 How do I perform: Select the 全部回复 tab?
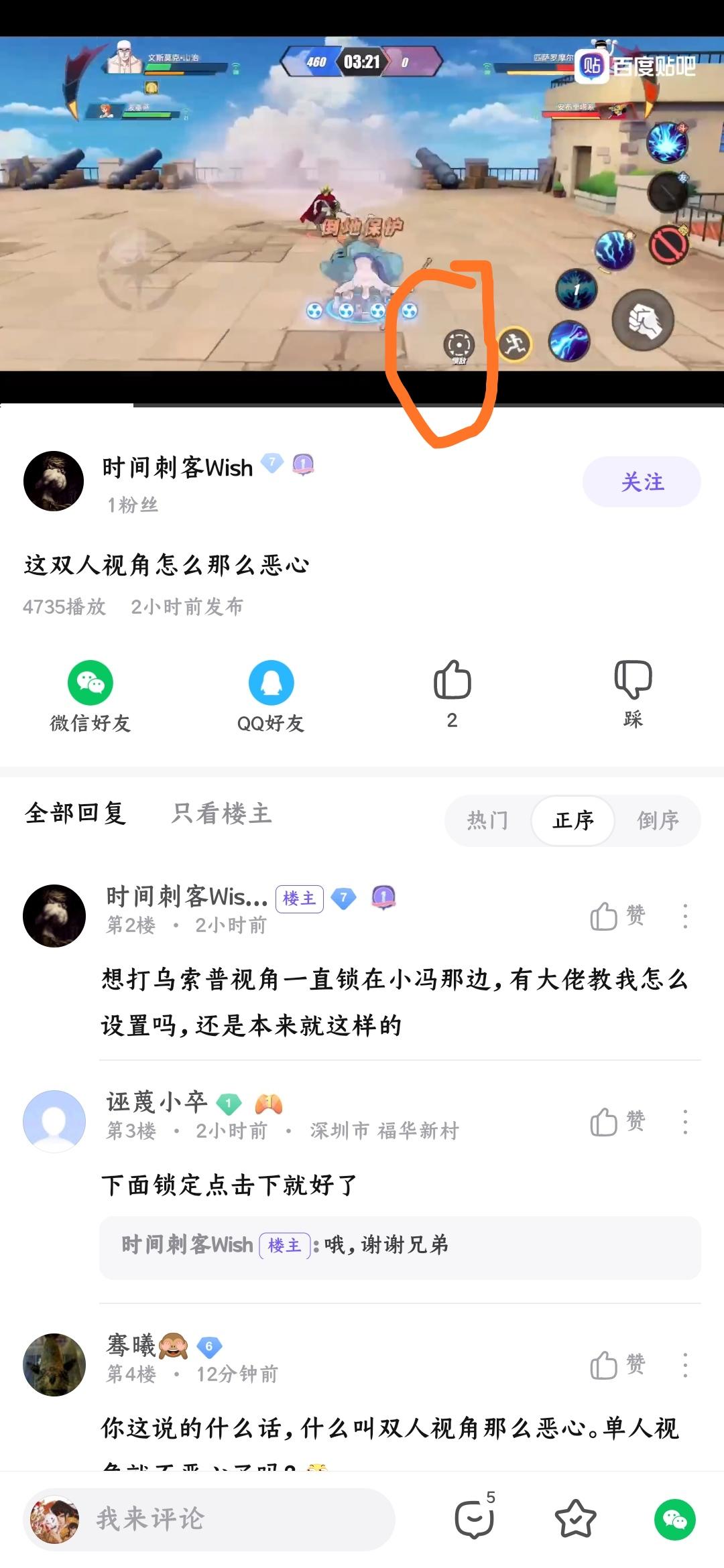click(76, 813)
